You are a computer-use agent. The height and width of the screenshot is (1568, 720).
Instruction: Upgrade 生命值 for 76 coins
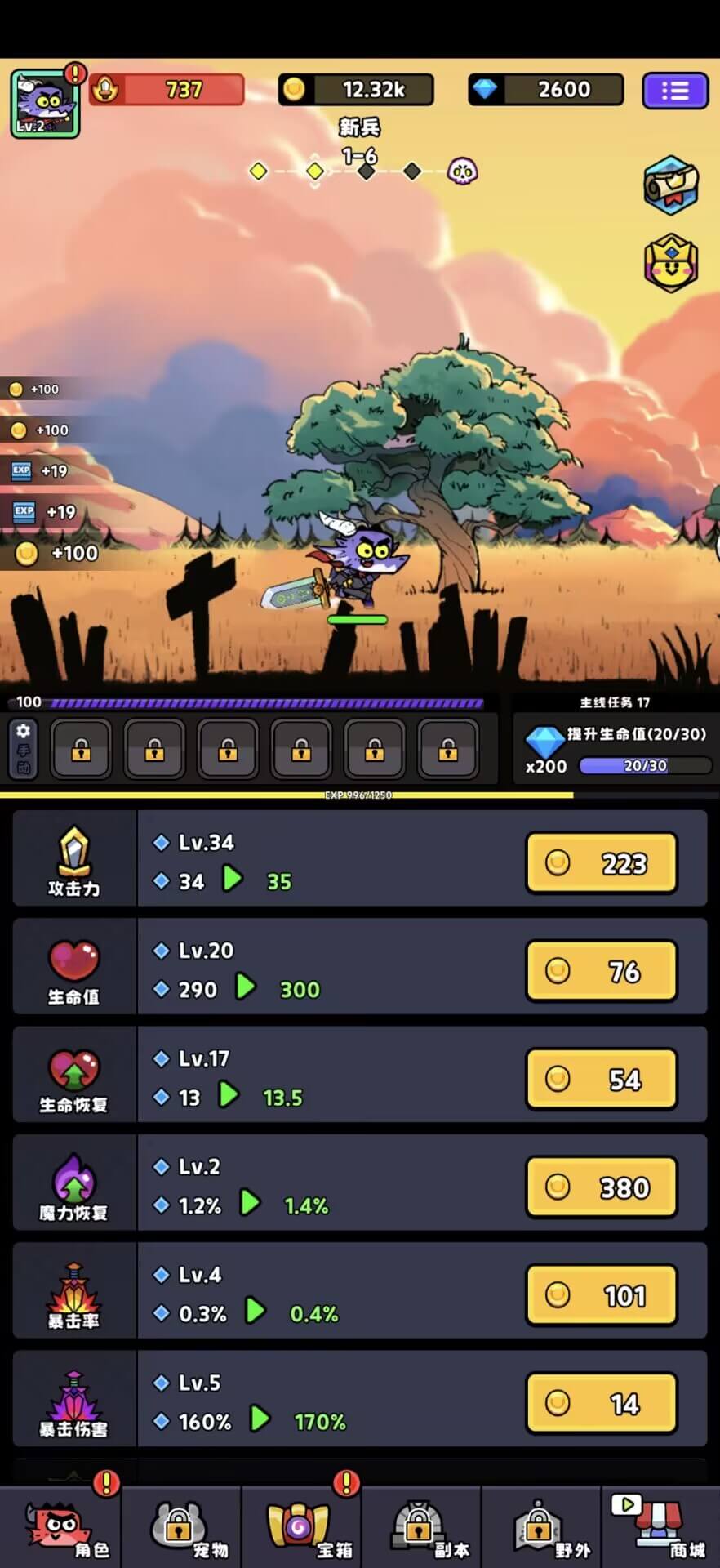(x=602, y=970)
